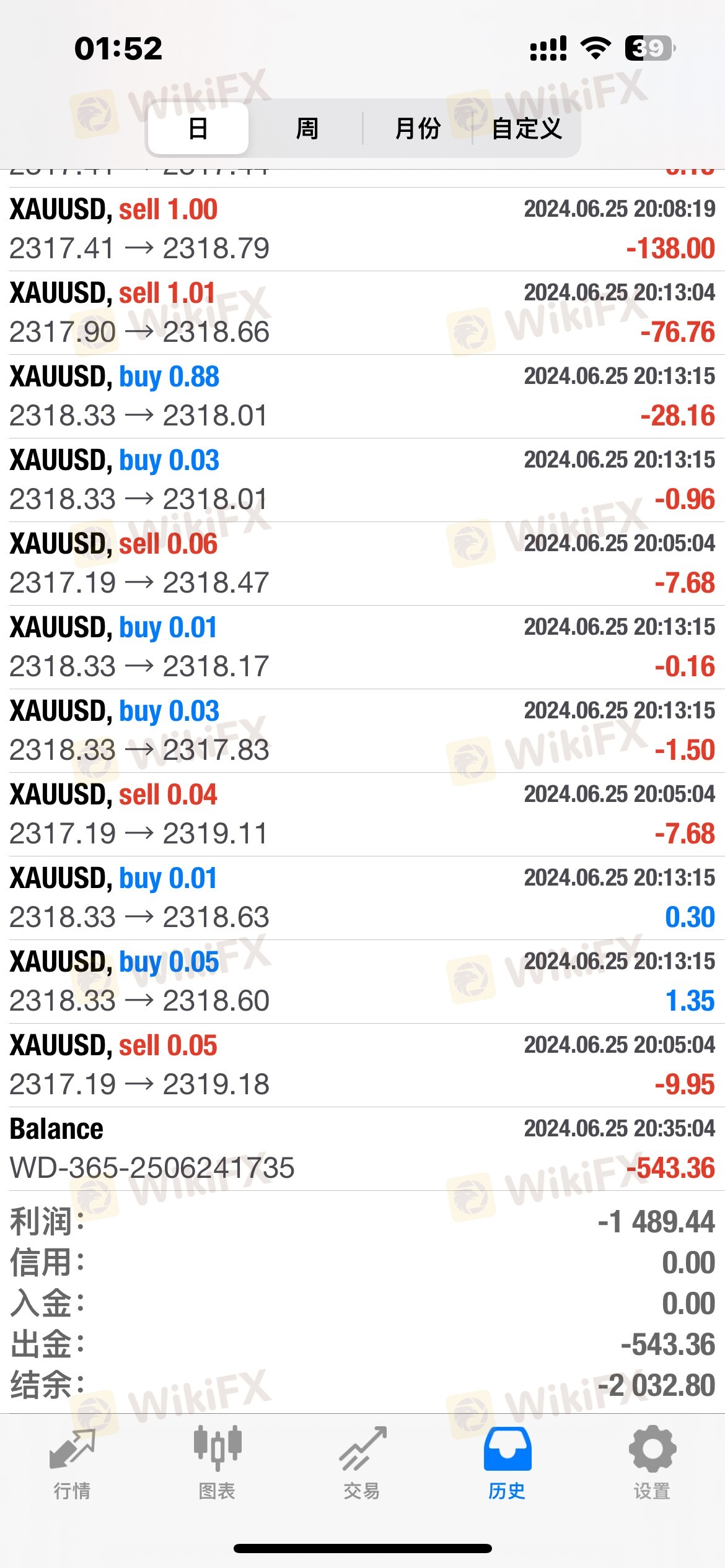Tap the 历史 history tab

[507, 1464]
